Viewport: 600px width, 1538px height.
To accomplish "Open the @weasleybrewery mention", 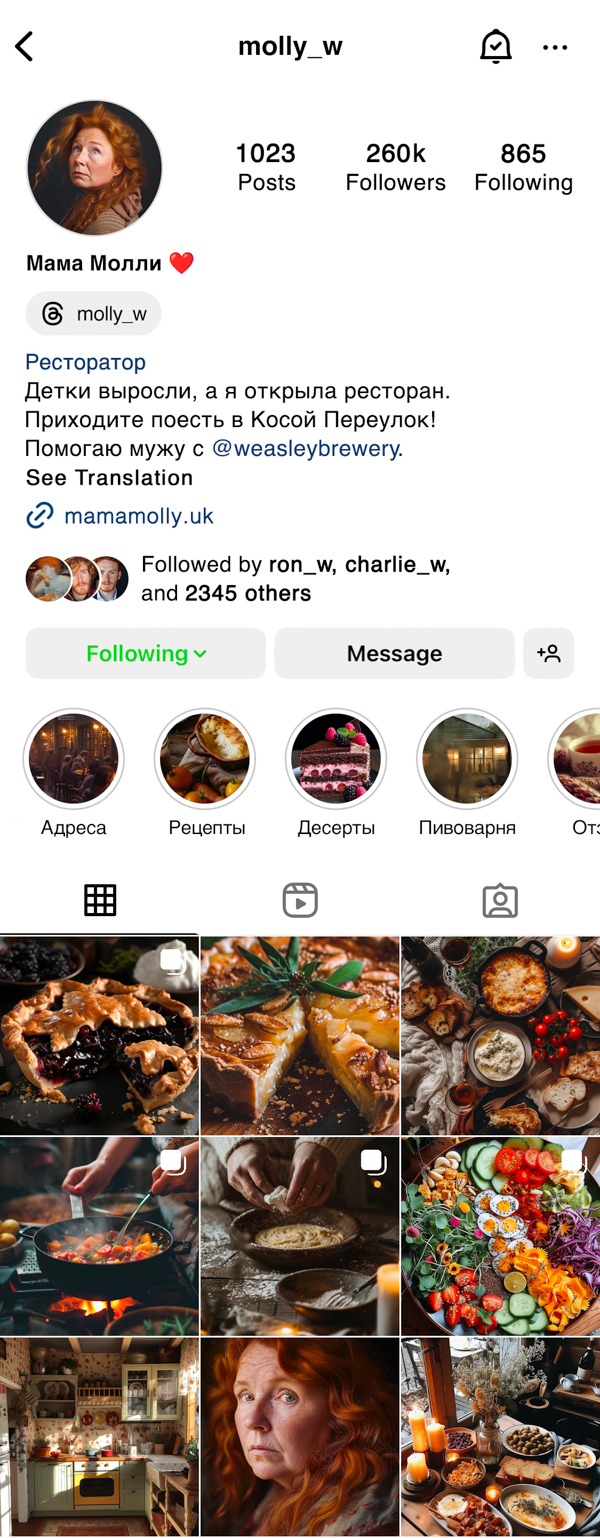I will click(x=305, y=448).
